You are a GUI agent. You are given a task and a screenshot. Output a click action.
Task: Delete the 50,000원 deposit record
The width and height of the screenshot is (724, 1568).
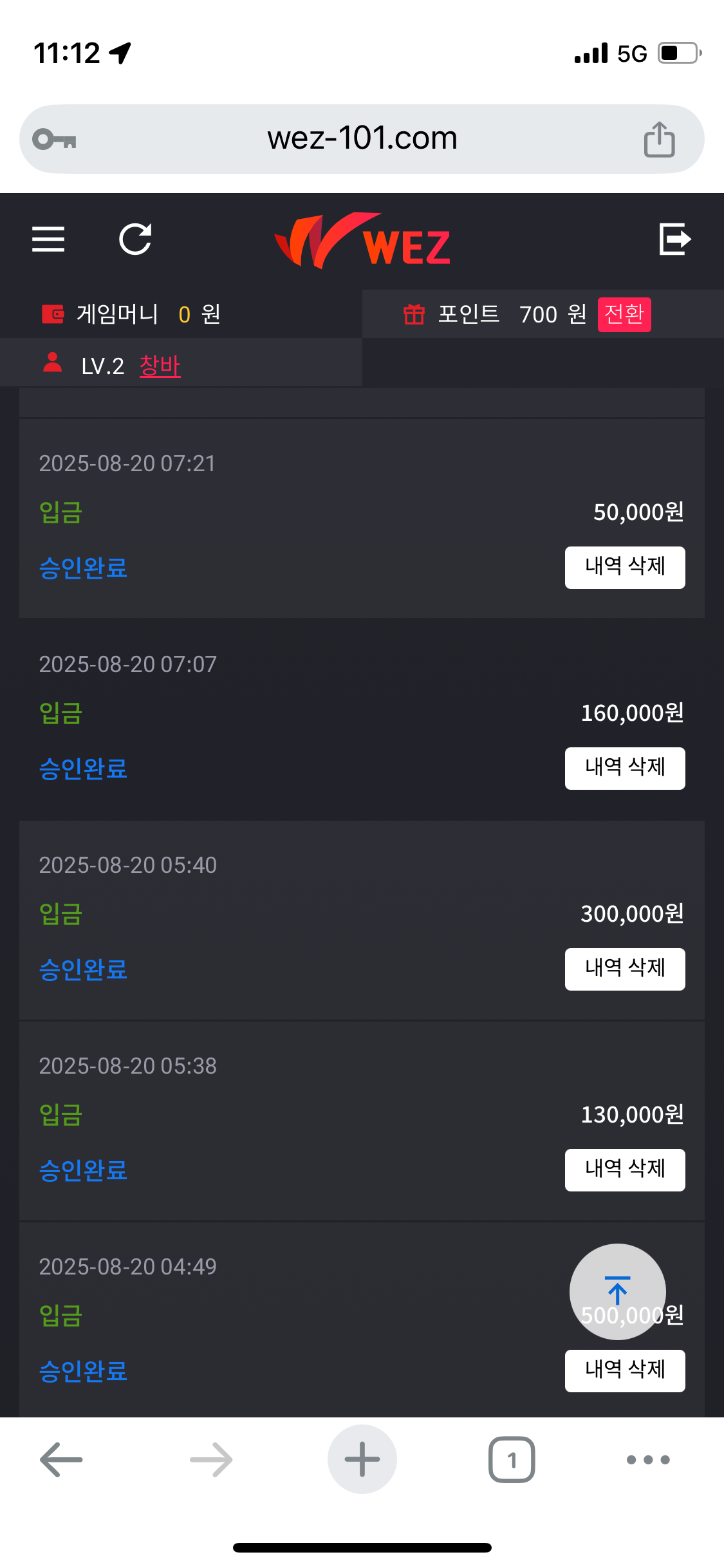[x=624, y=567]
